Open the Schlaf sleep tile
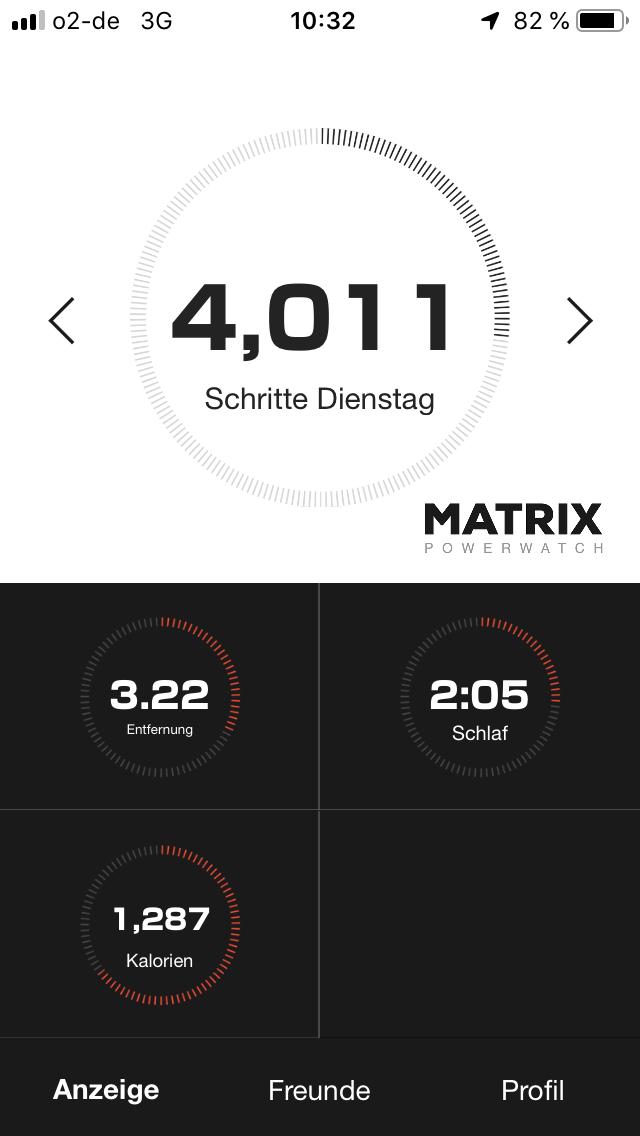Viewport: 640px width, 1136px height. pos(480,697)
